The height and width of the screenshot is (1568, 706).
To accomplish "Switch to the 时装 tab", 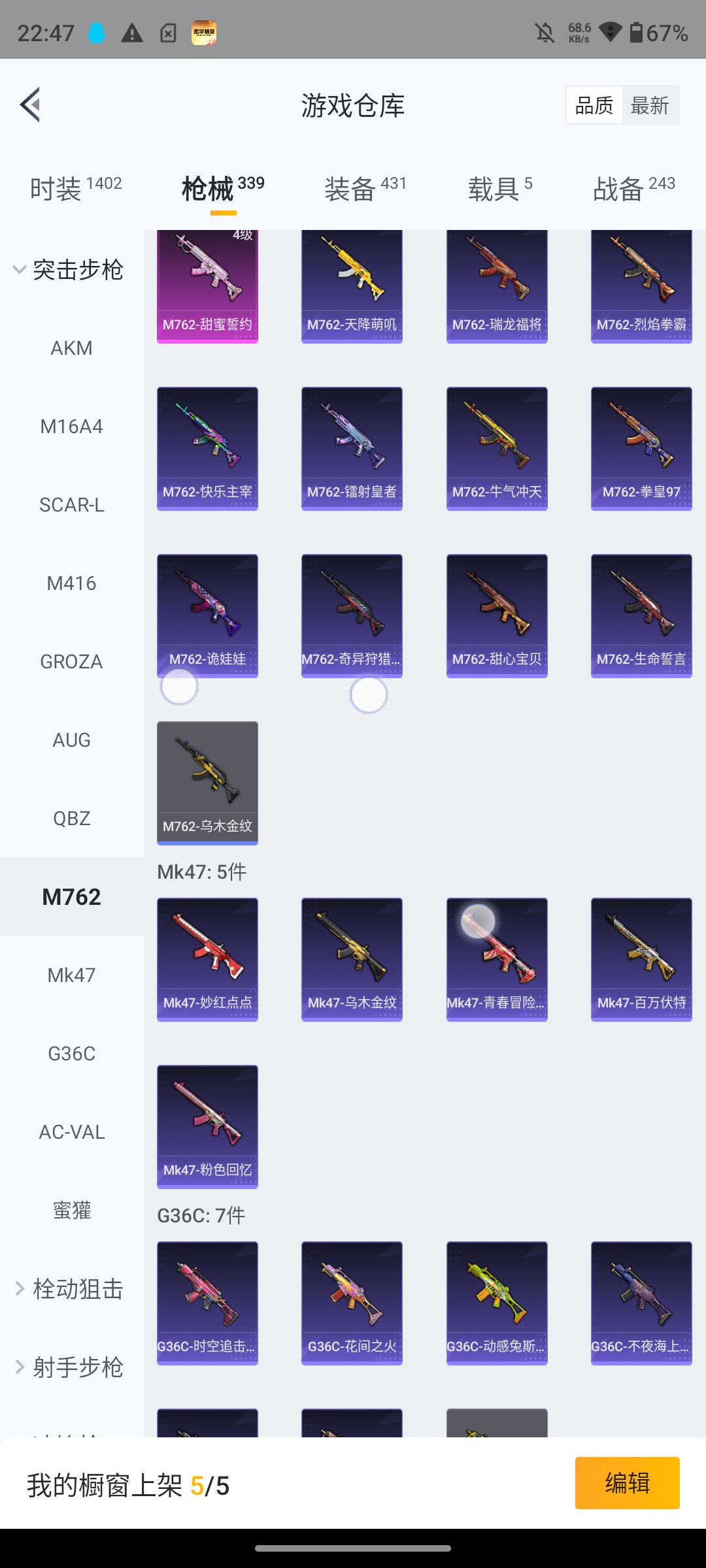I will tap(75, 189).
